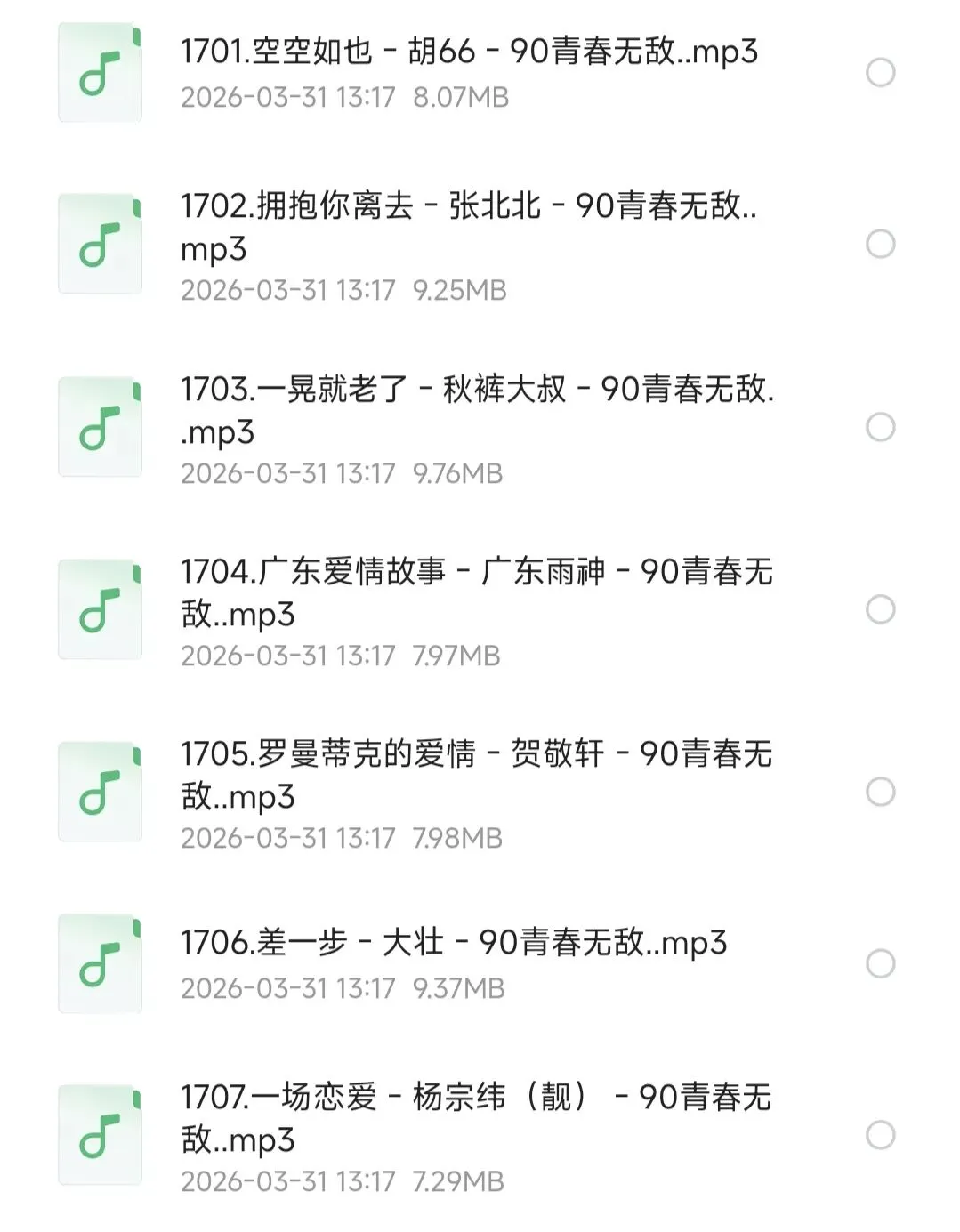Viewport: 960px width, 1232px height.
Task: Mark 1703.一晃就老了 as selected
Action: pyautogui.click(x=880, y=427)
